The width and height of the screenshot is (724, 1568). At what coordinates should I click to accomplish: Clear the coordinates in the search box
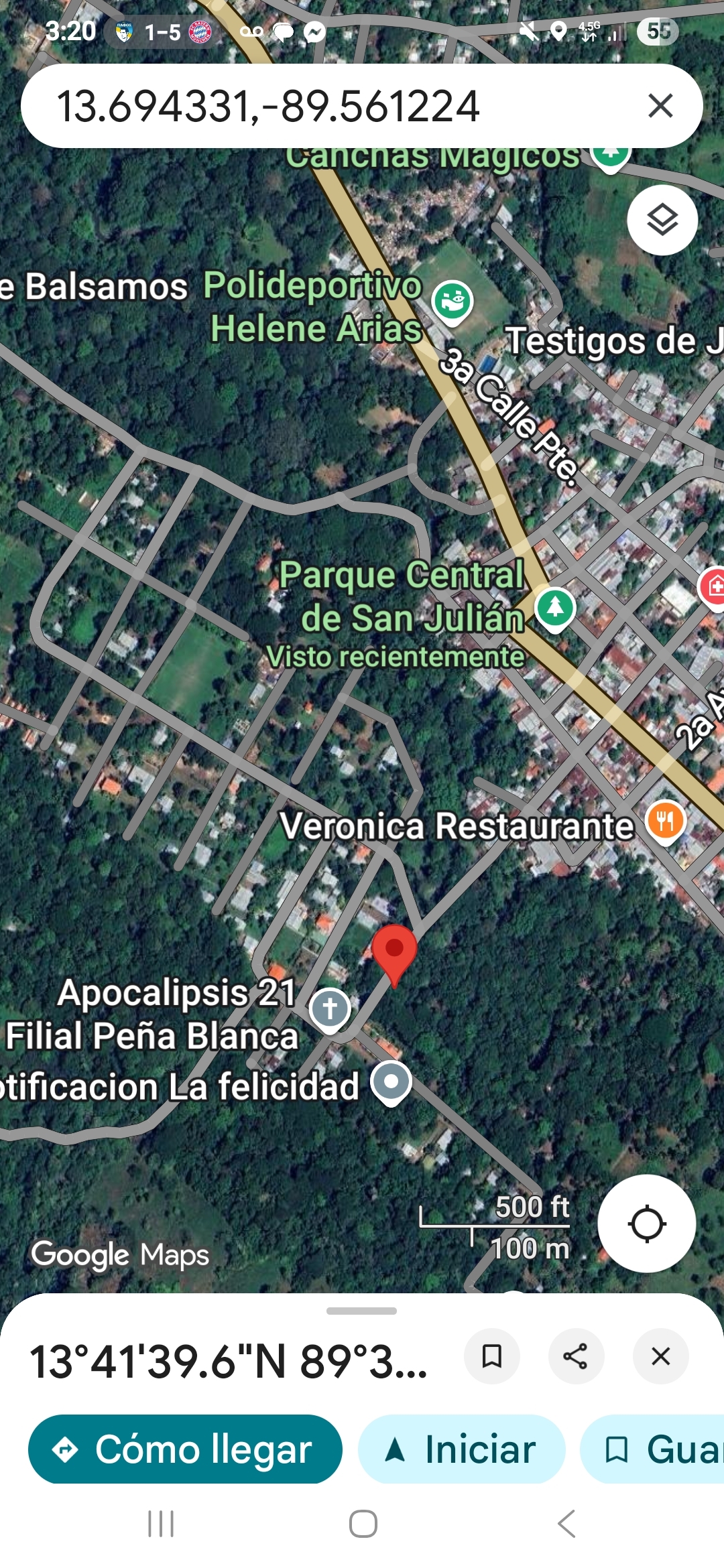click(x=660, y=106)
